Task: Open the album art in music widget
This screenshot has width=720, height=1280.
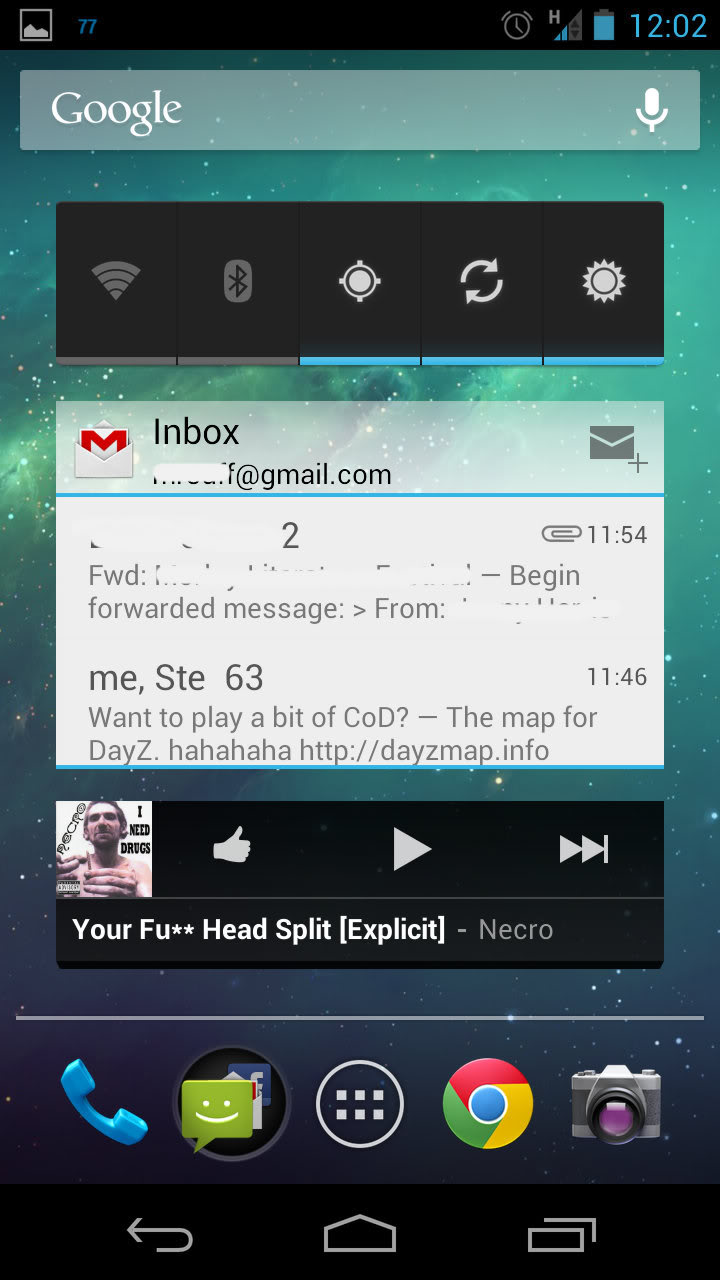Action: click(x=104, y=849)
